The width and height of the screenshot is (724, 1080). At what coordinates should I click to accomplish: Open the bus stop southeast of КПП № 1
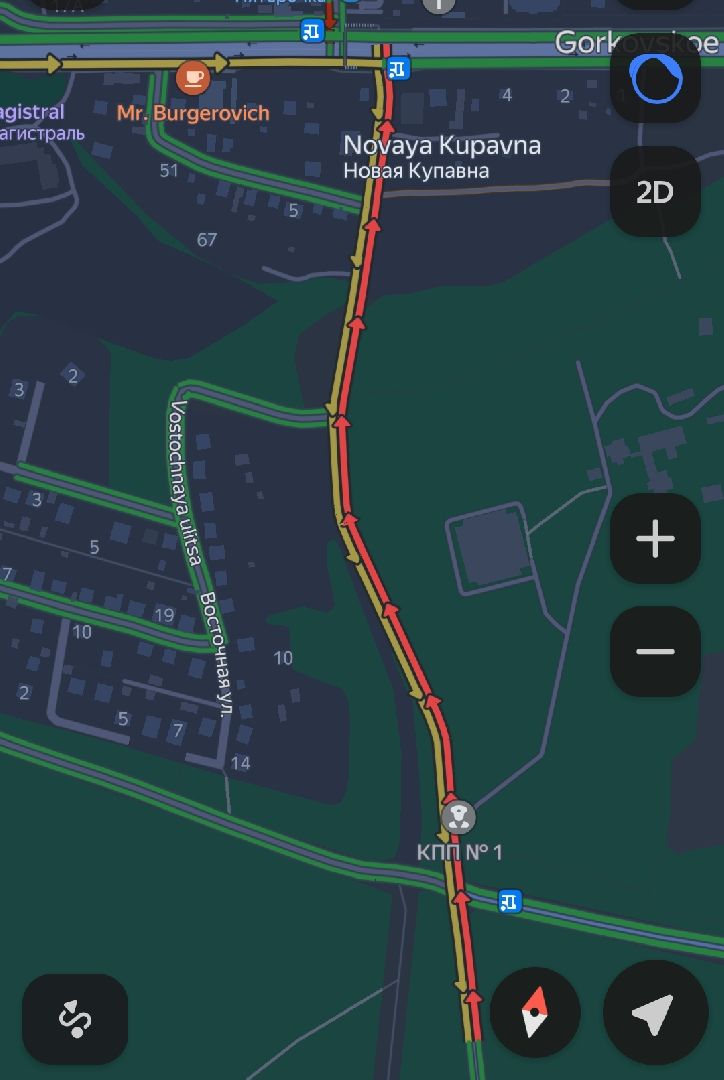510,901
